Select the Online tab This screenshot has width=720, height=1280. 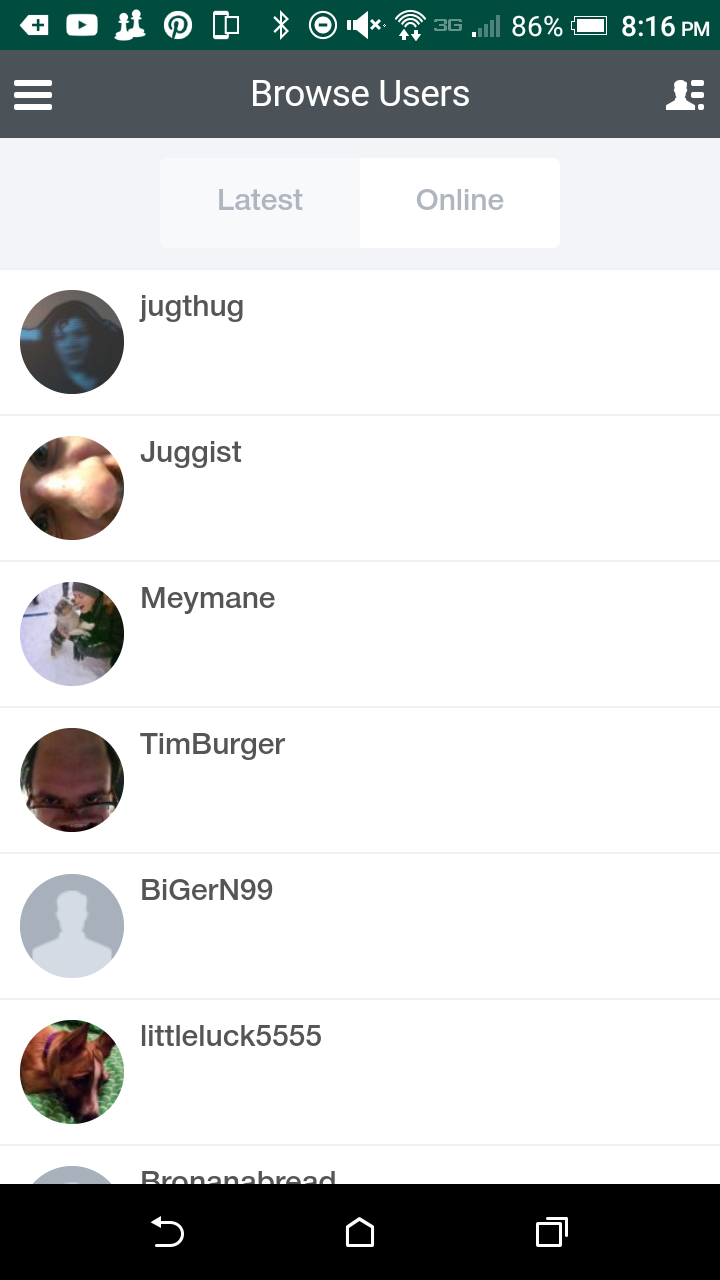(x=460, y=201)
